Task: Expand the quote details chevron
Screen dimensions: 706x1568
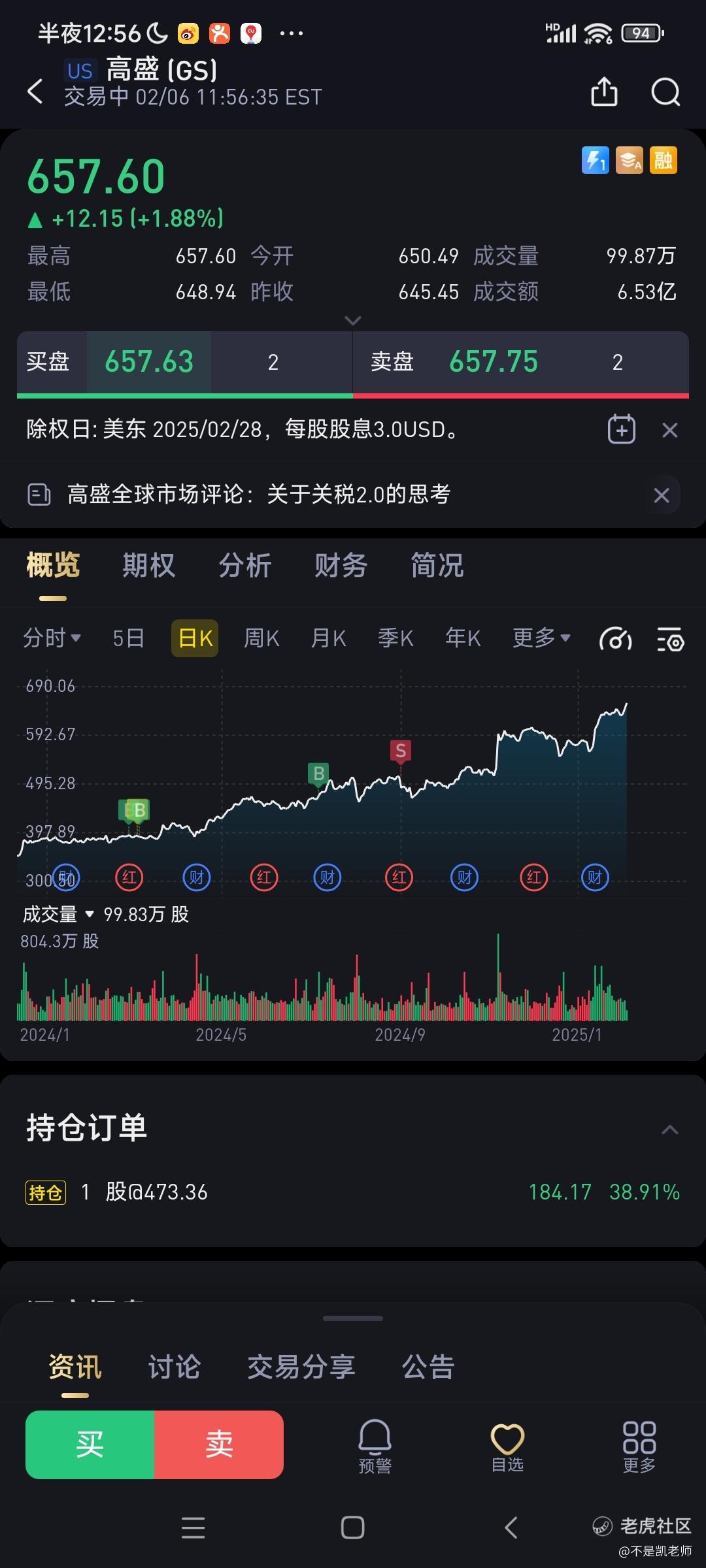Action: tap(353, 320)
